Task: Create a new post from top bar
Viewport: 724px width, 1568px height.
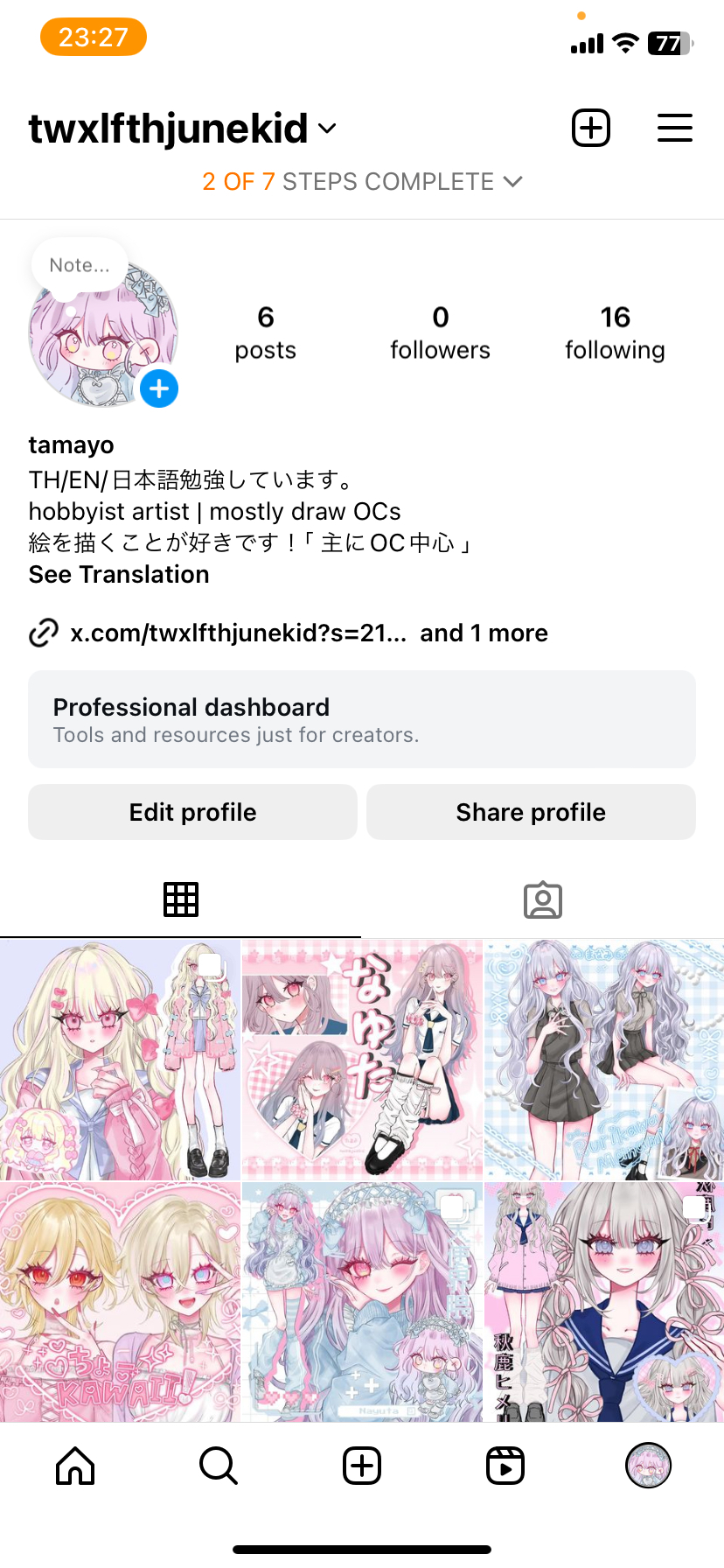Action: click(x=591, y=129)
